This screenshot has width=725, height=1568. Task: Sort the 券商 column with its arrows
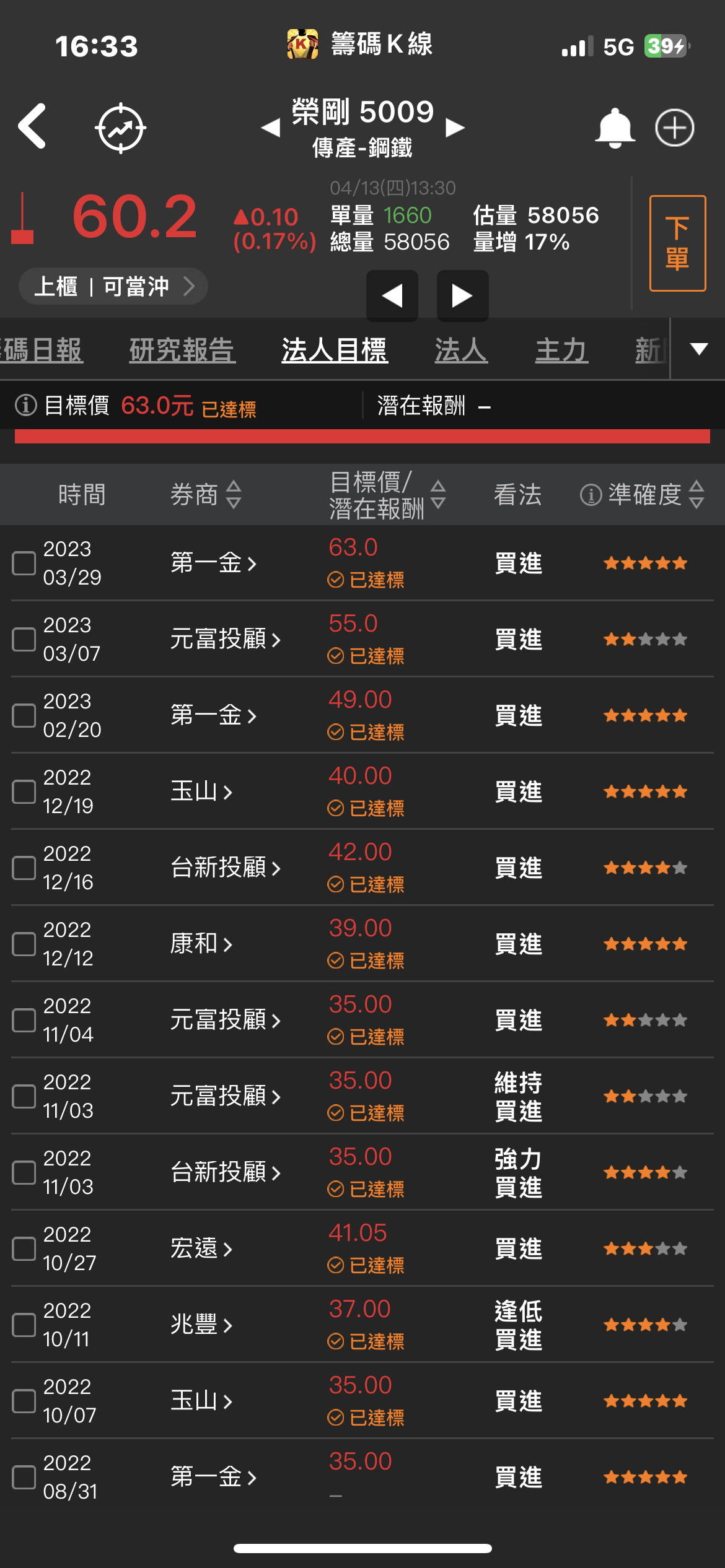pos(234,494)
